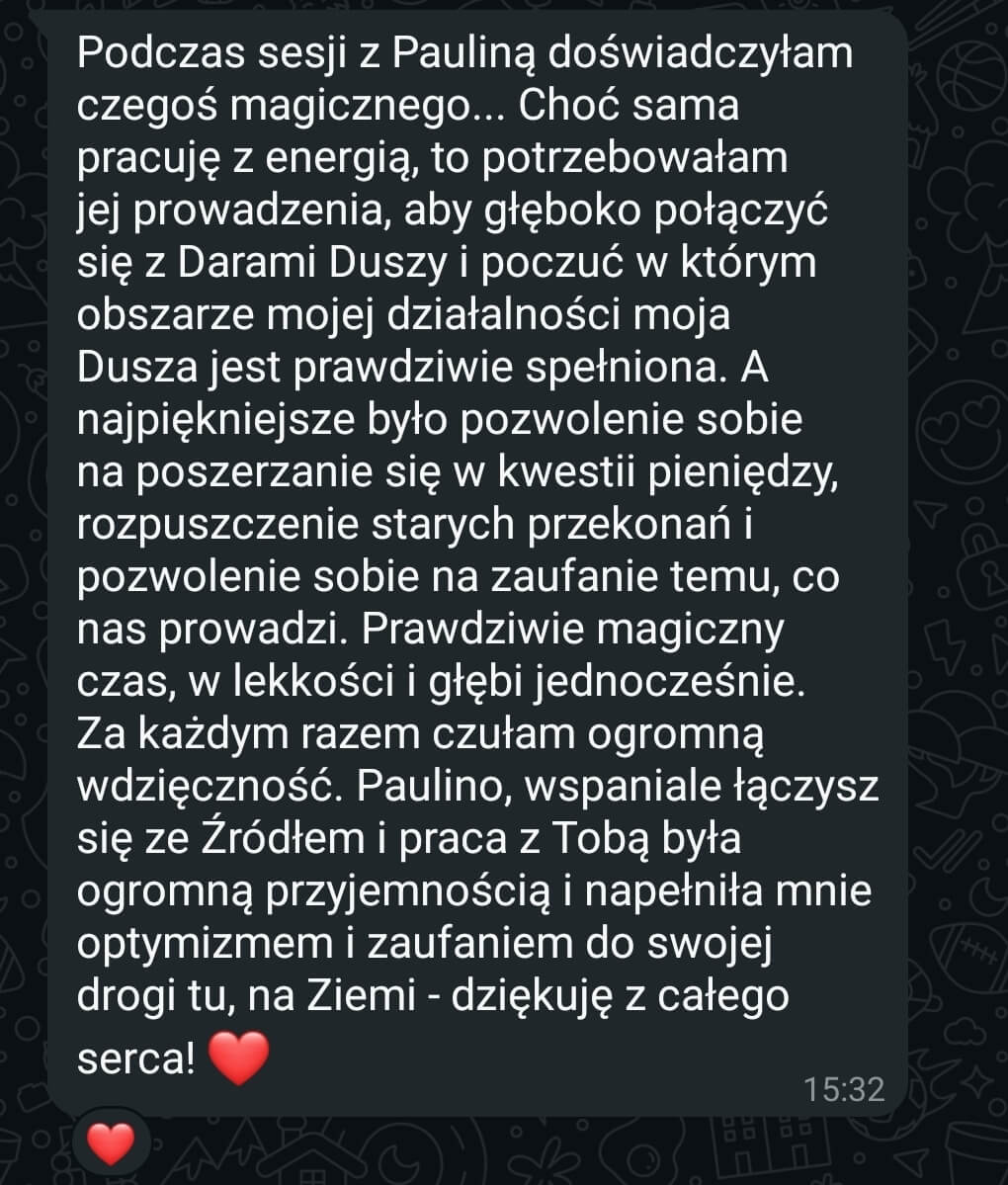
Task: Open the heart reaction below the message
Action: (110, 1143)
